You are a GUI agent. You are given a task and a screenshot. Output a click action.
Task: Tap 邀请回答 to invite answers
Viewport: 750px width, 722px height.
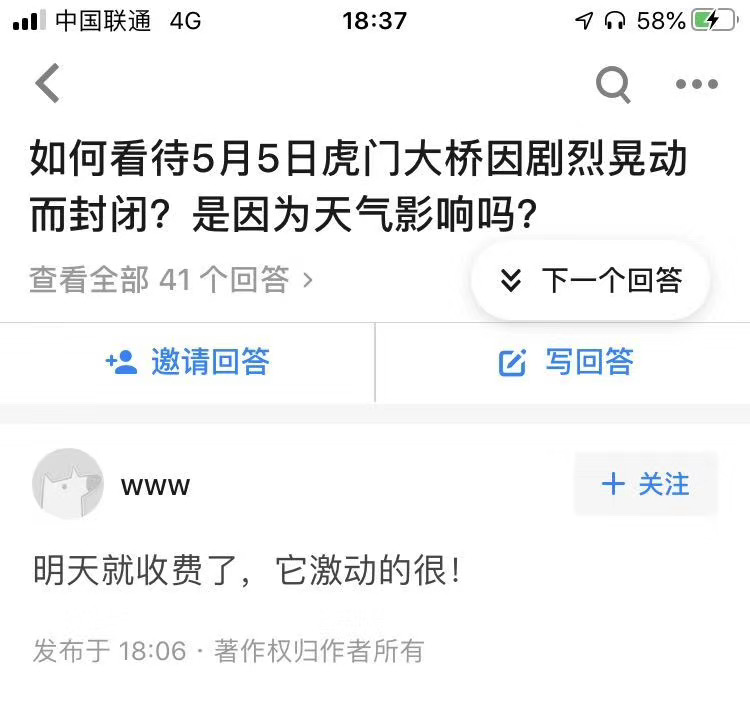[188, 362]
